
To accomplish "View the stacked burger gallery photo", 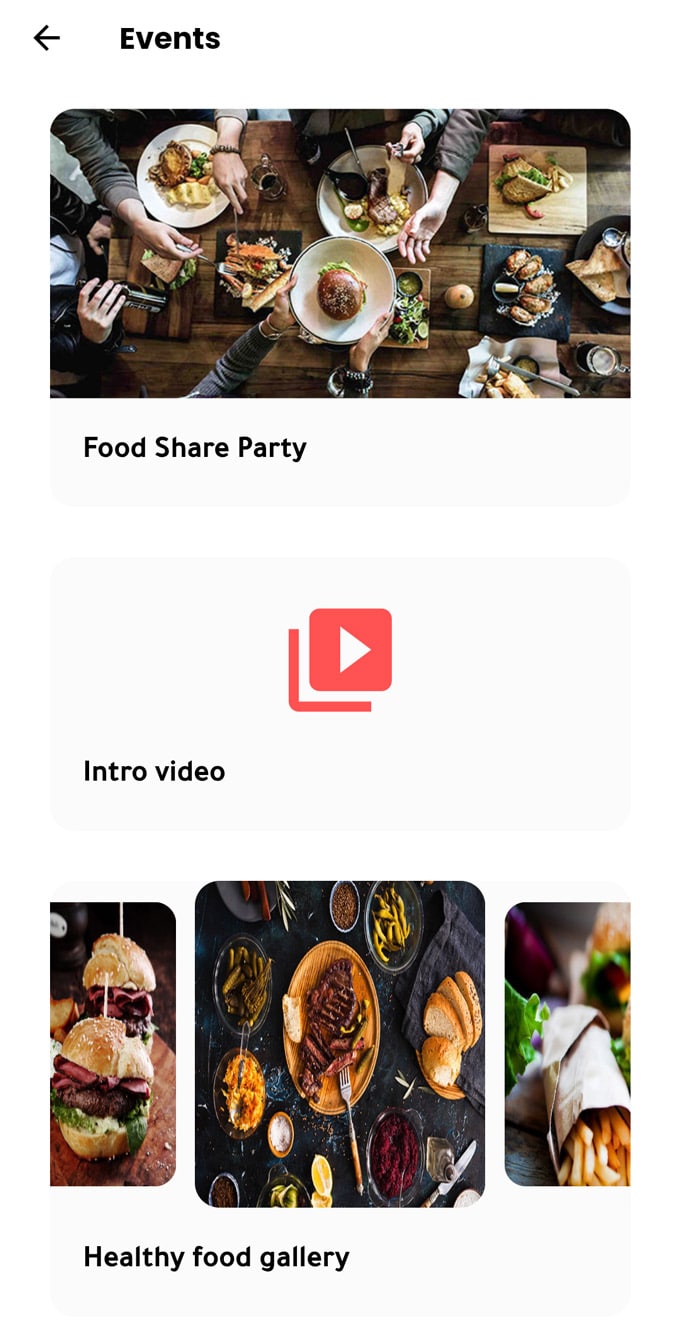I will 113,1043.
